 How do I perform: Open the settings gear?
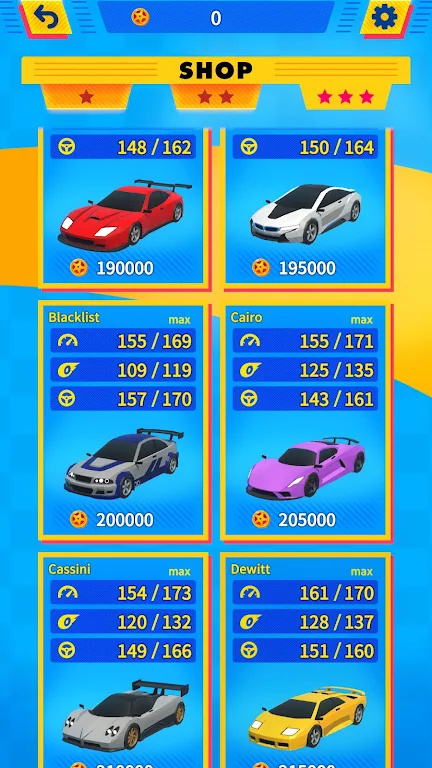385,18
